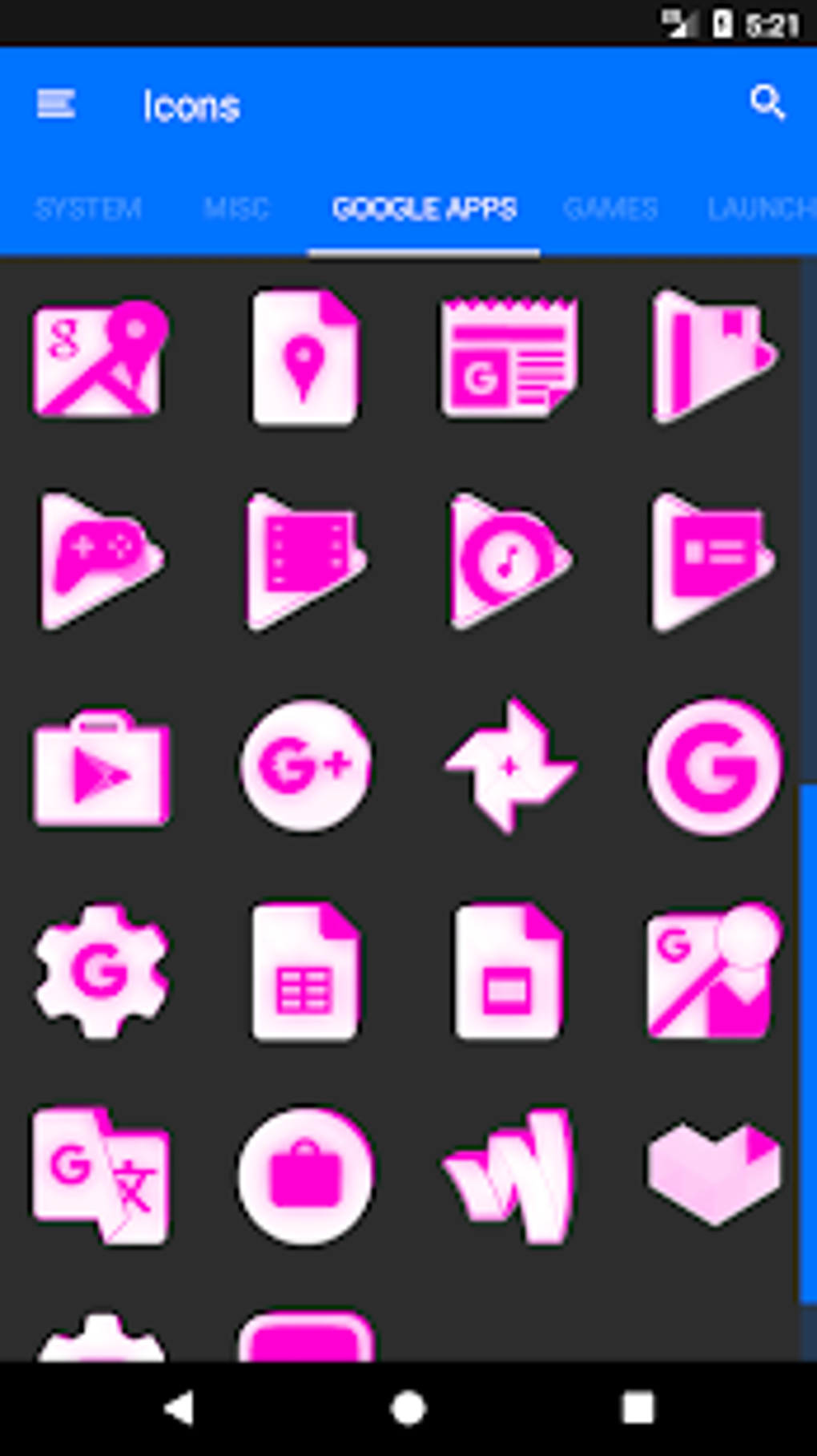Open the Play Newsstand icon

click(x=713, y=561)
